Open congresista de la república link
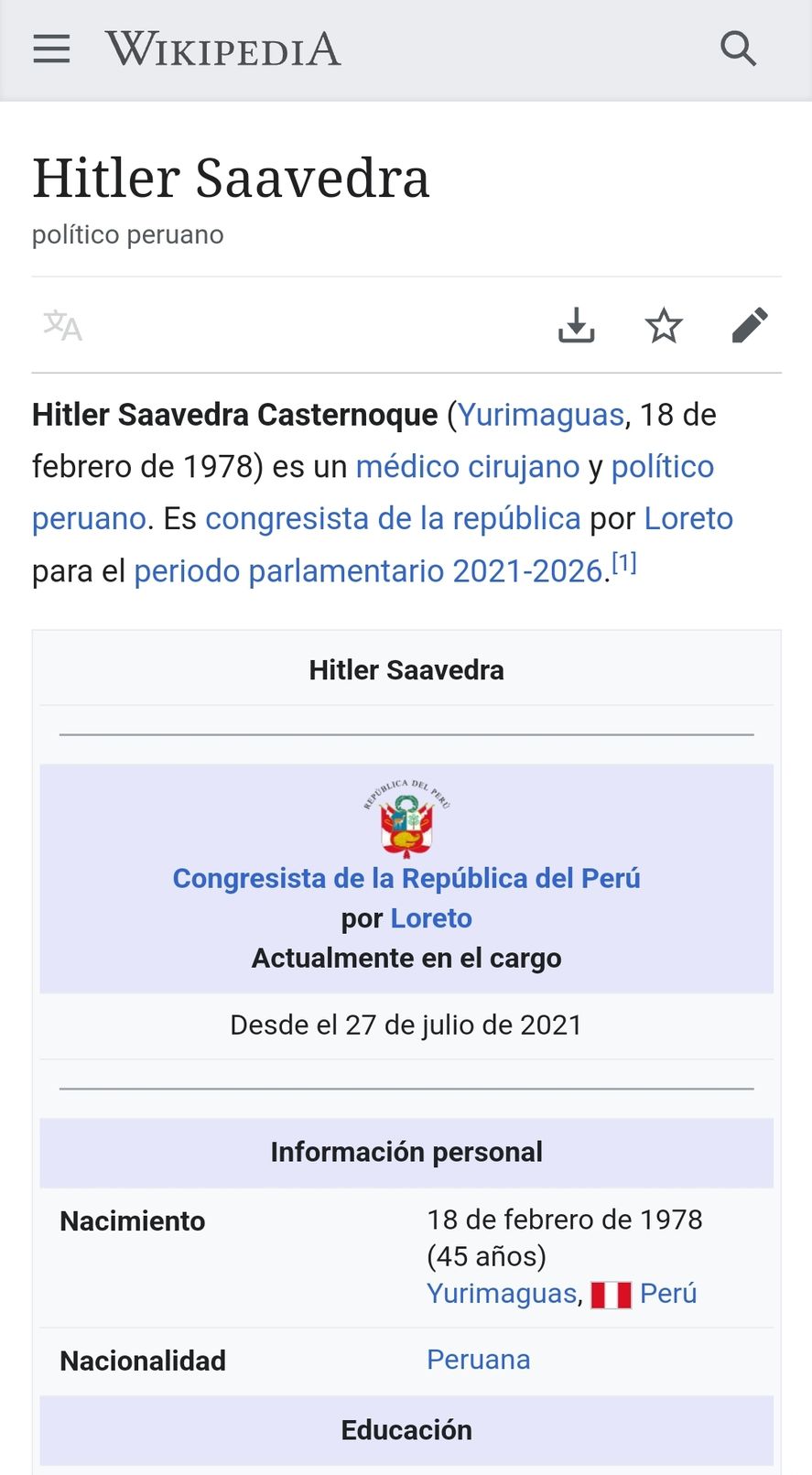 (393, 519)
